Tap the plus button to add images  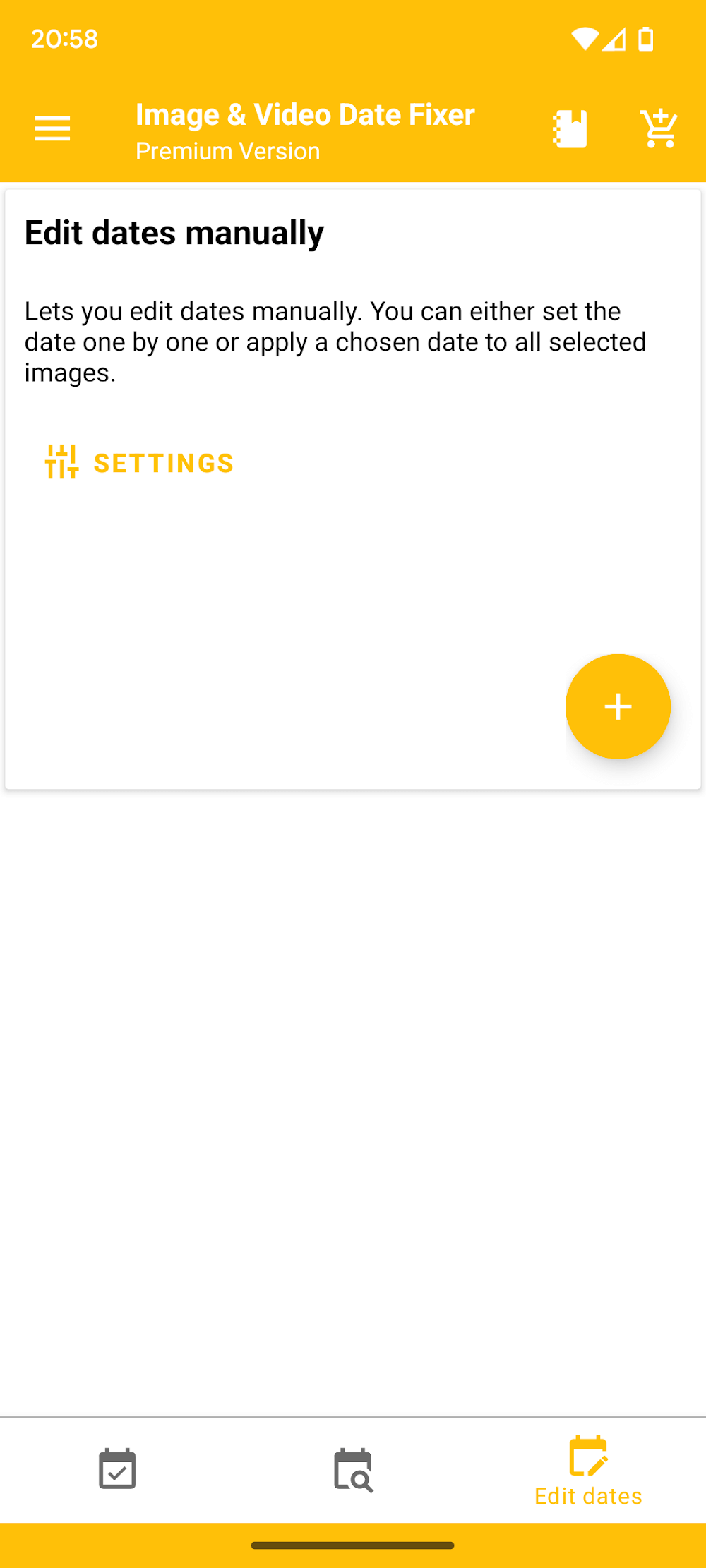click(x=618, y=706)
